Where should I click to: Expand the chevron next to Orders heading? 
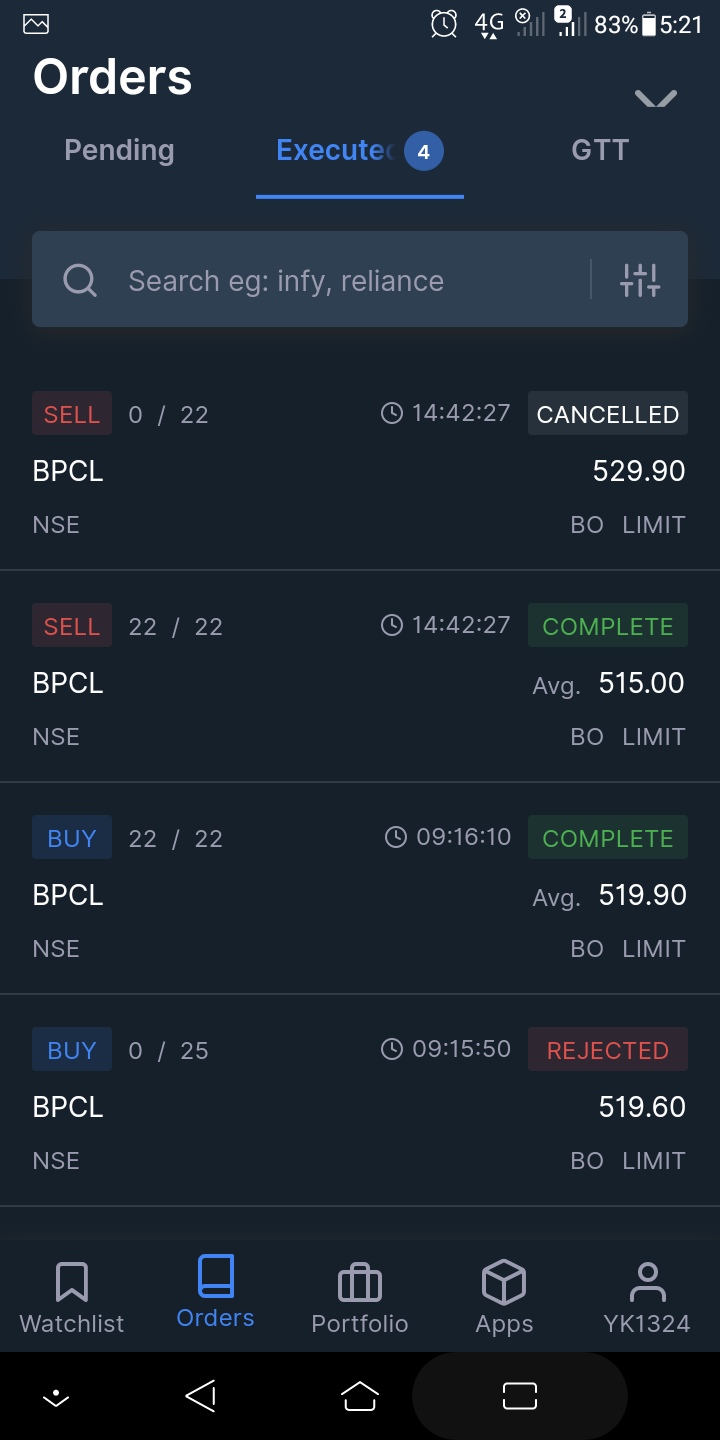[x=656, y=99]
